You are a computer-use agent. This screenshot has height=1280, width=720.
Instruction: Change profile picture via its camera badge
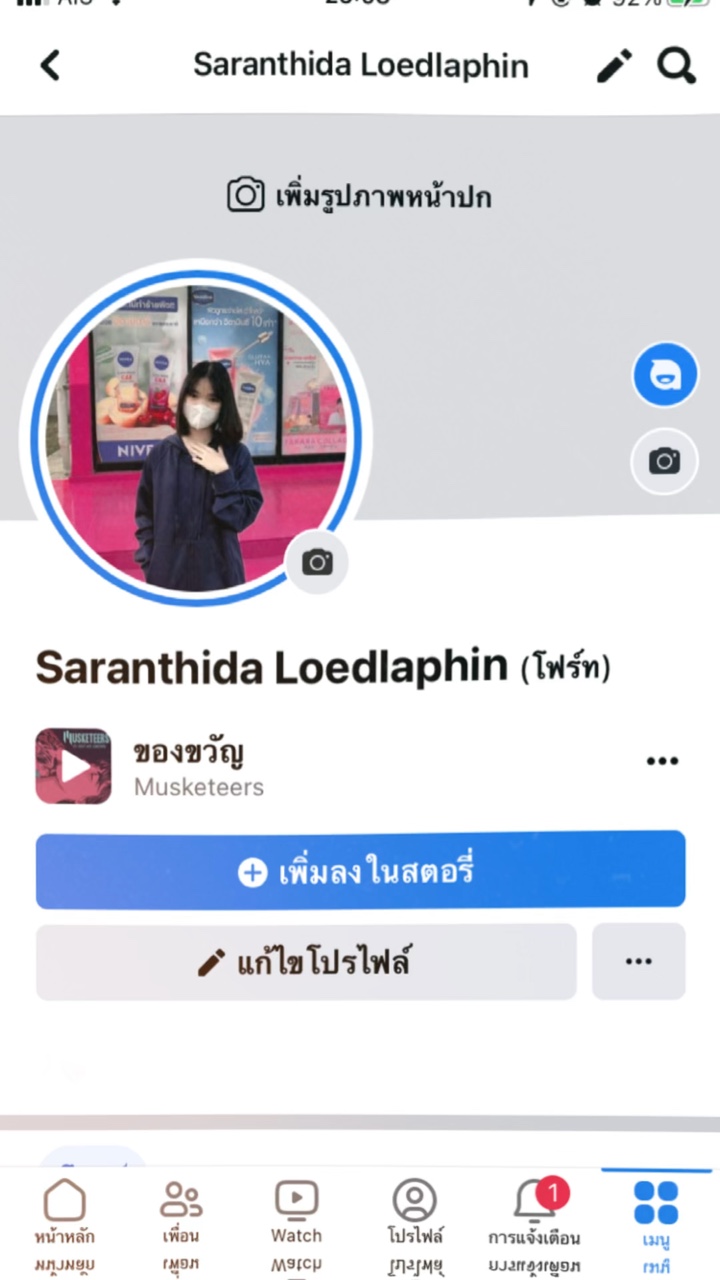pyautogui.click(x=317, y=562)
